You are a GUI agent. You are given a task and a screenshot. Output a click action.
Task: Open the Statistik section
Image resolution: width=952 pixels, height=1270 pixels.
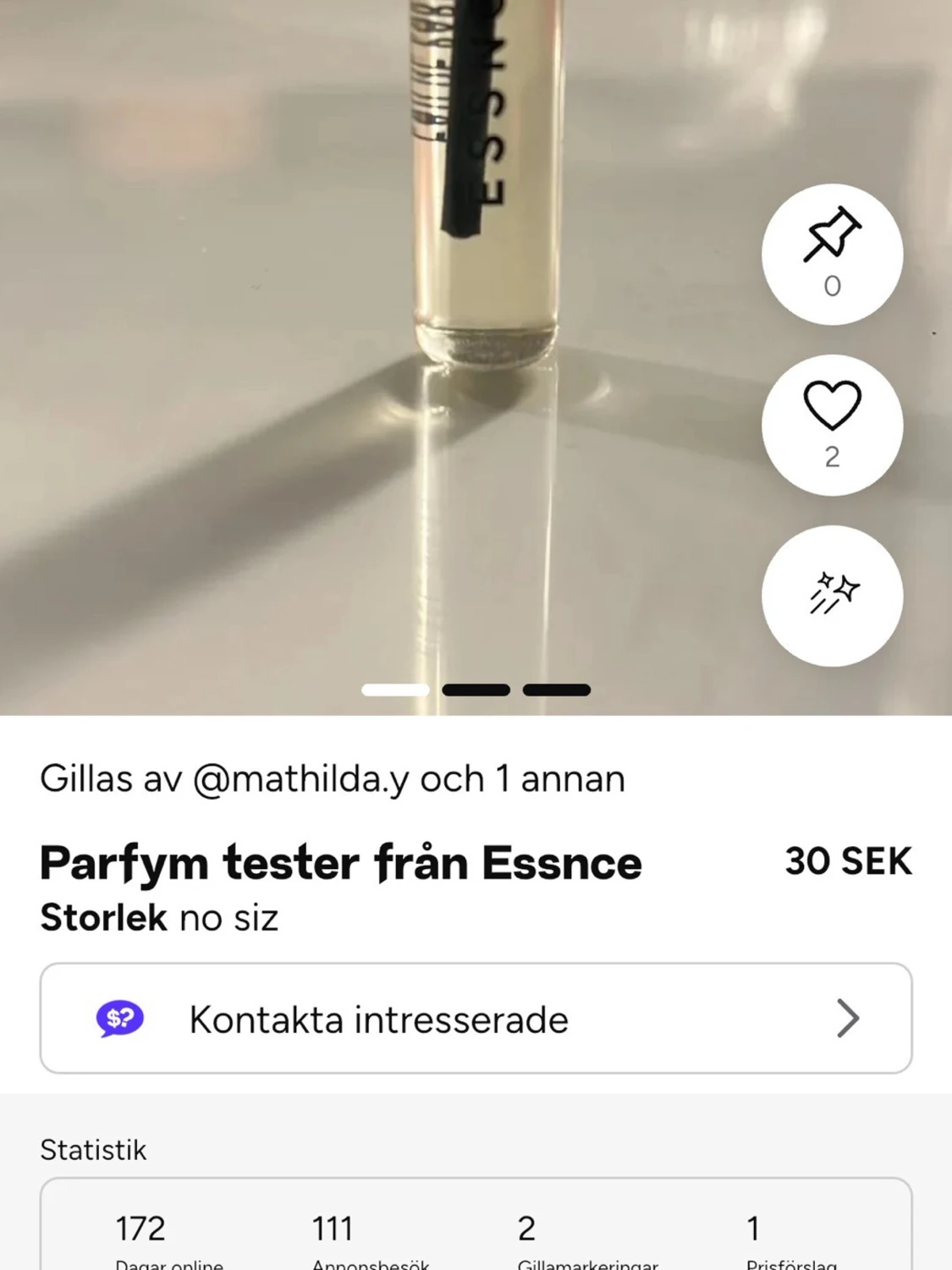pyautogui.click(x=93, y=1149)
